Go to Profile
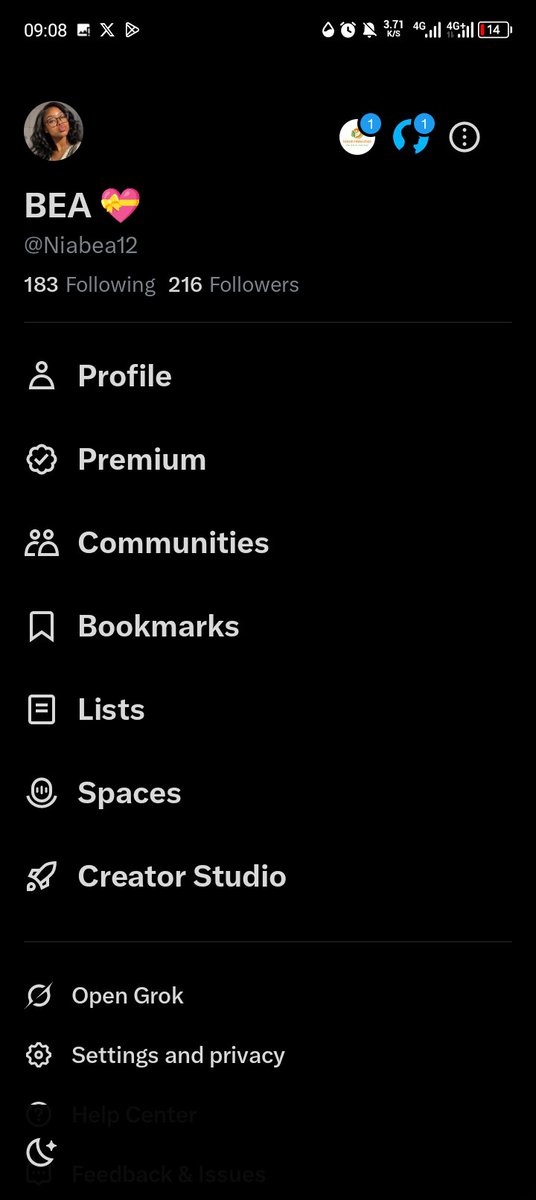Screen dimensions: 536x1200 point(268,376)
